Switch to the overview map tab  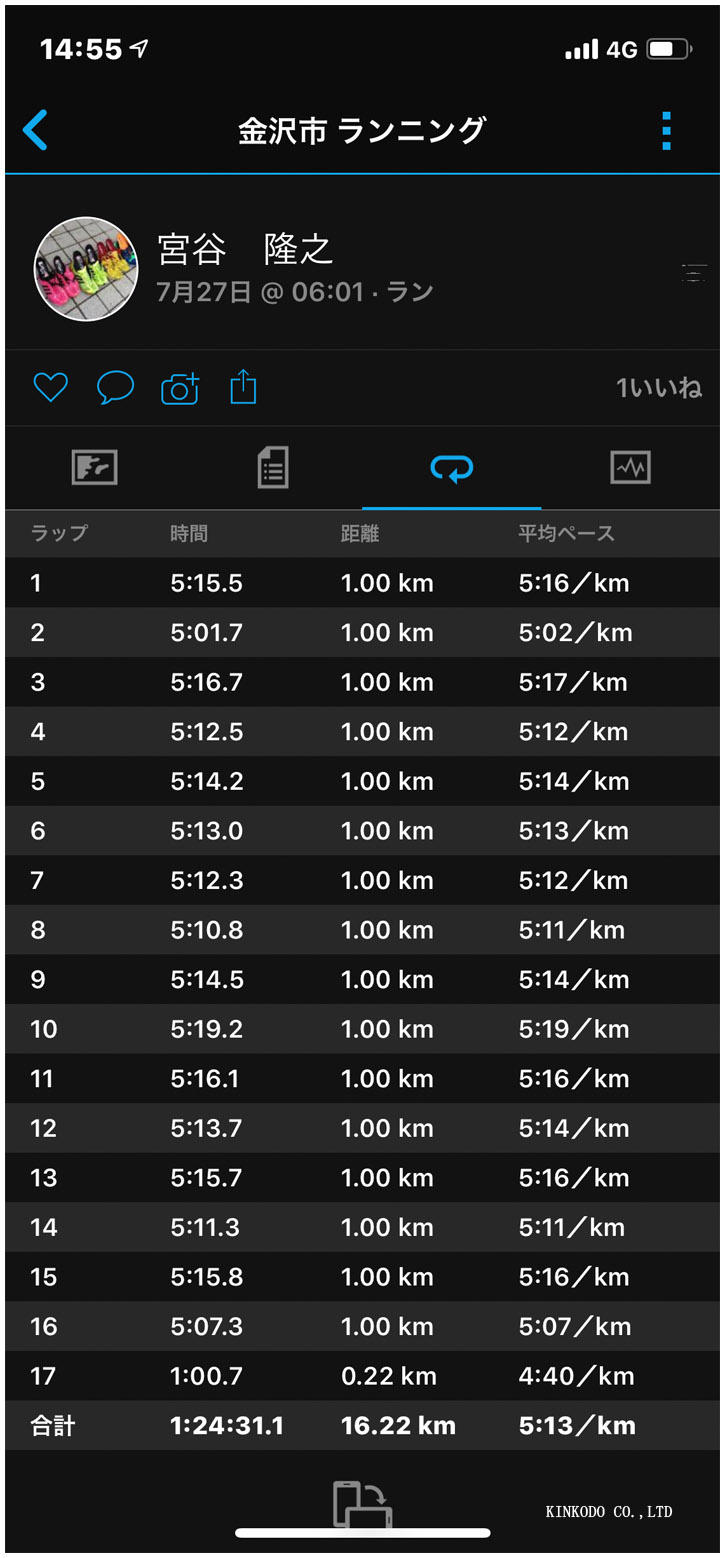tap(95, 468)
